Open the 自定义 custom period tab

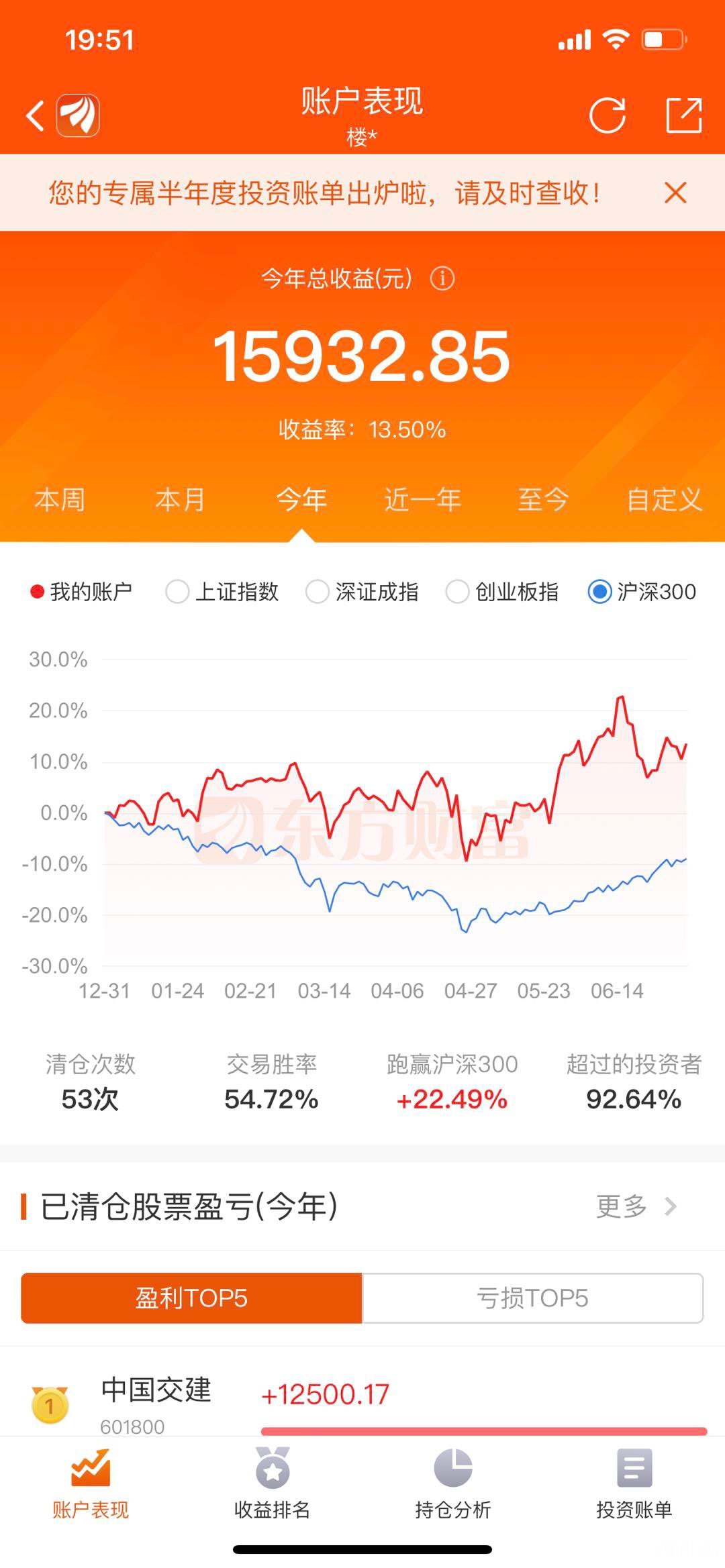(x=664, y=500)
